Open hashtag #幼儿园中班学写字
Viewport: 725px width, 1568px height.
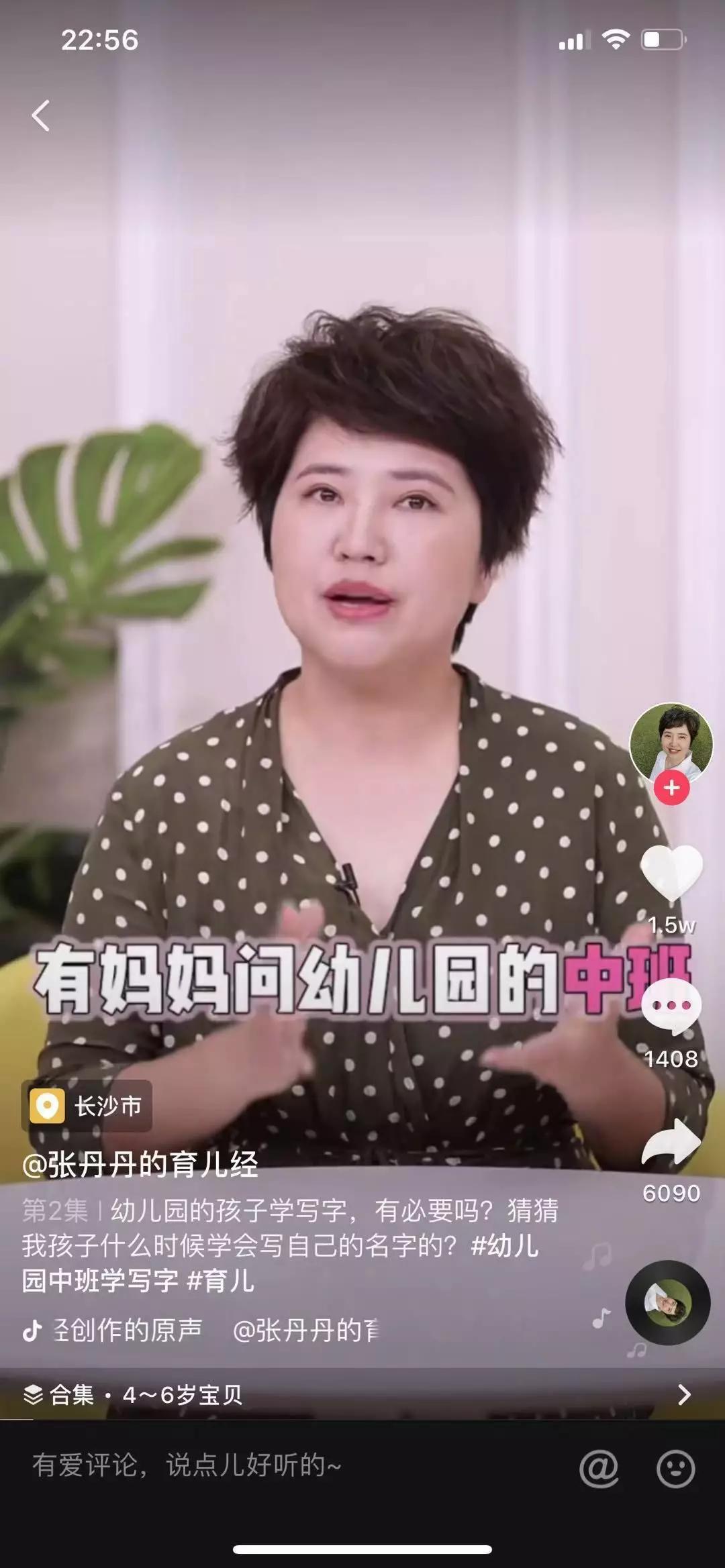(x=280, y=1263)
